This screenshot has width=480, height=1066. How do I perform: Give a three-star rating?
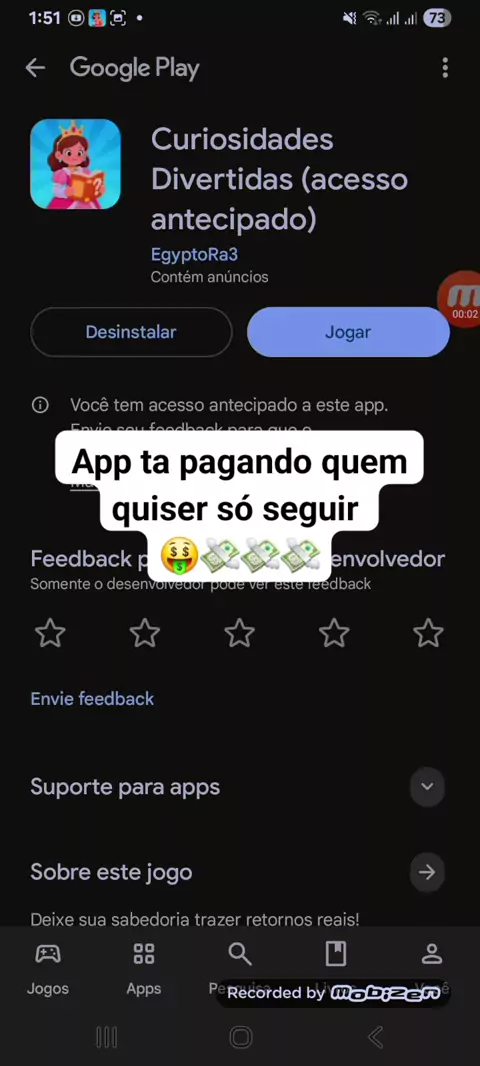click(239, 633)
